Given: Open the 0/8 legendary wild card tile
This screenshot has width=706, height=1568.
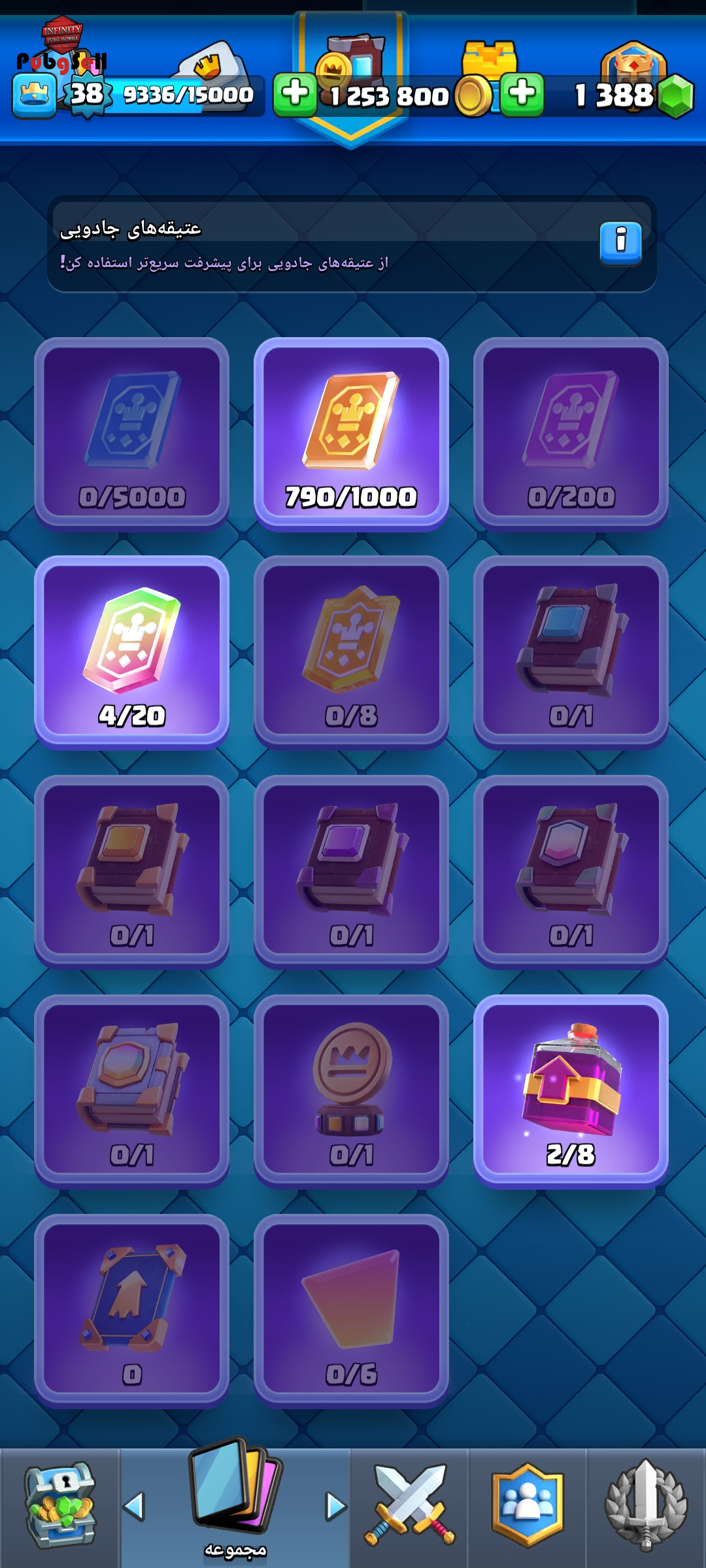Looking at the screenshot, I should tap(351, 651).
